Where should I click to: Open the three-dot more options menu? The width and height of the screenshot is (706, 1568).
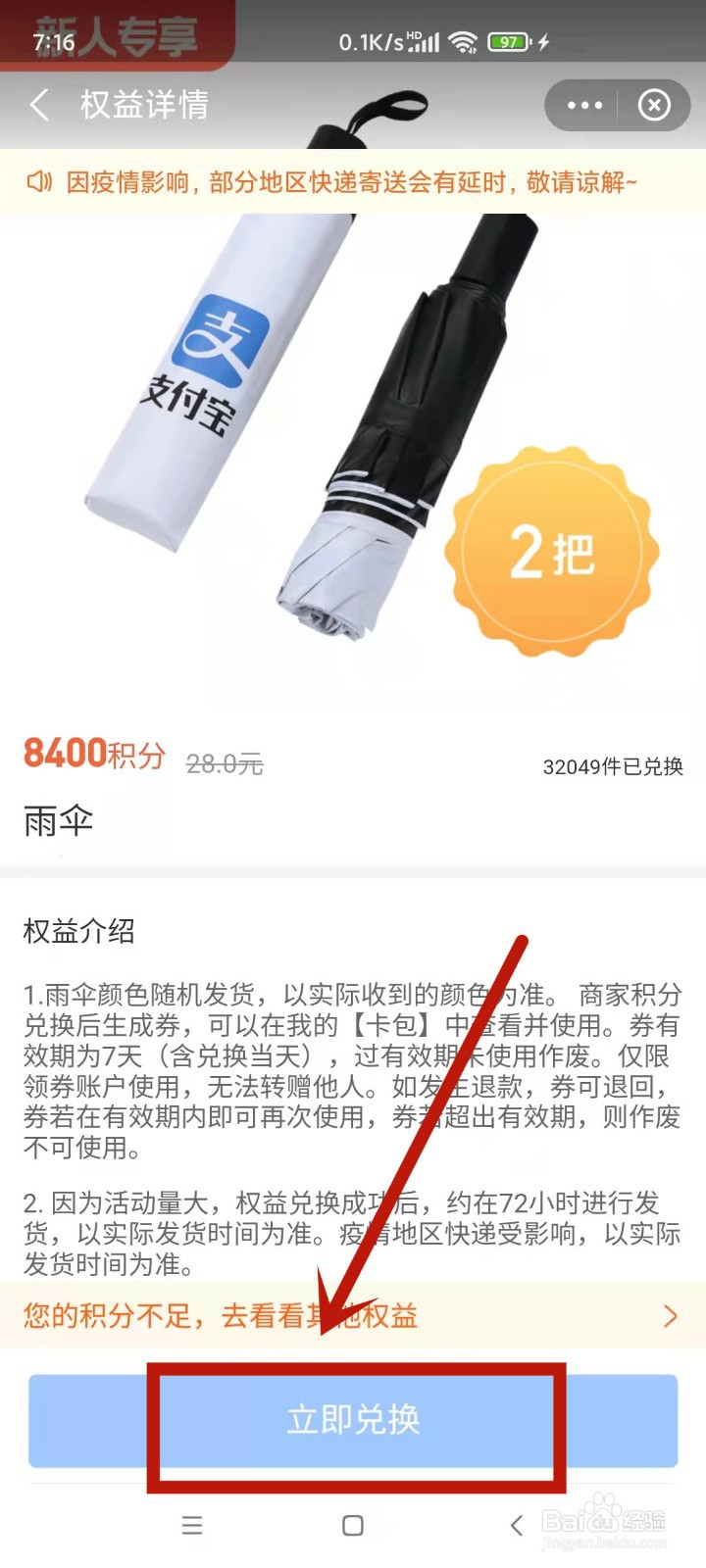[583, 105]
